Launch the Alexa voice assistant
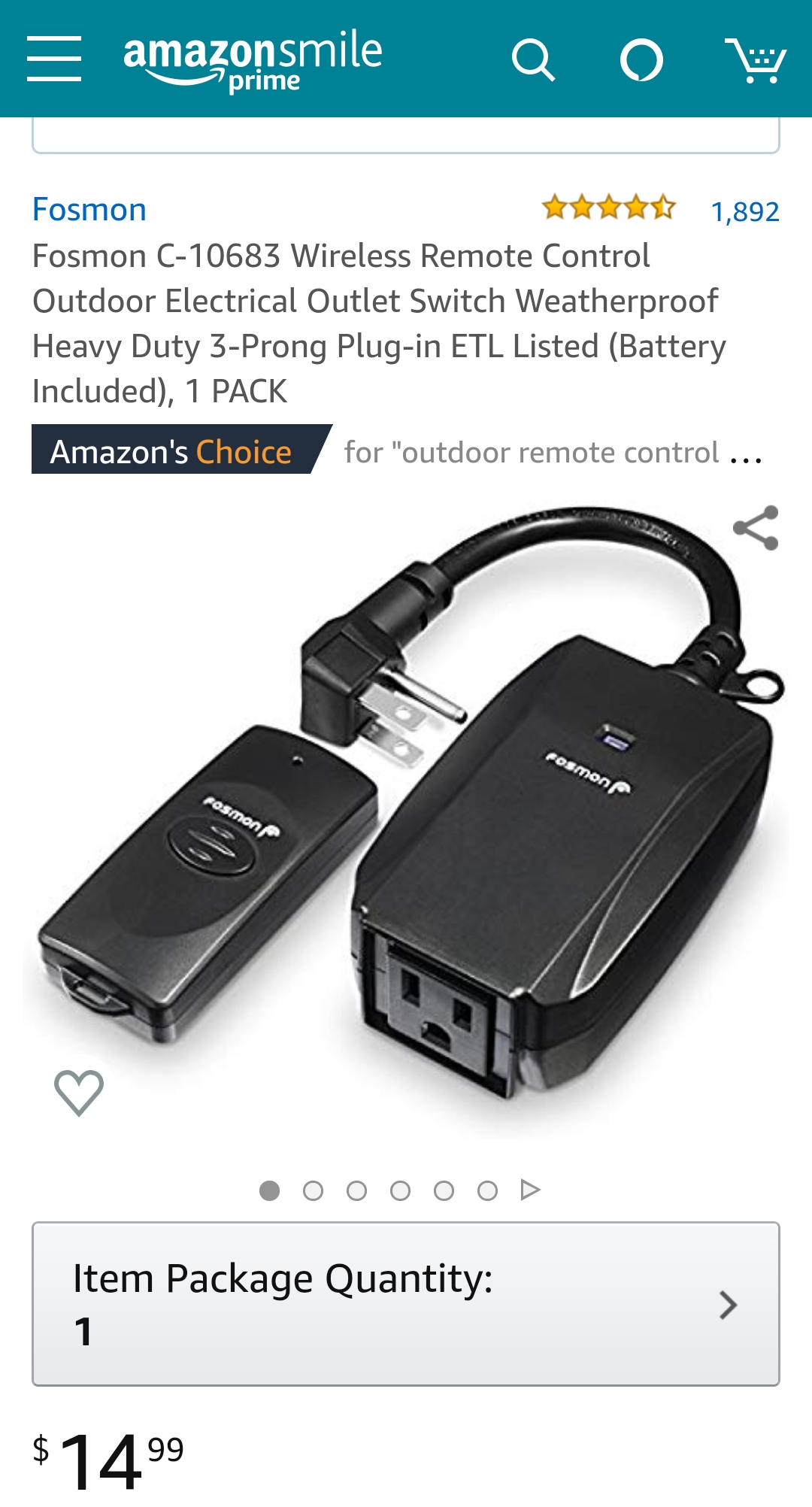The height and width of the screenshot is (1507, 812). [x=641, y=60]
